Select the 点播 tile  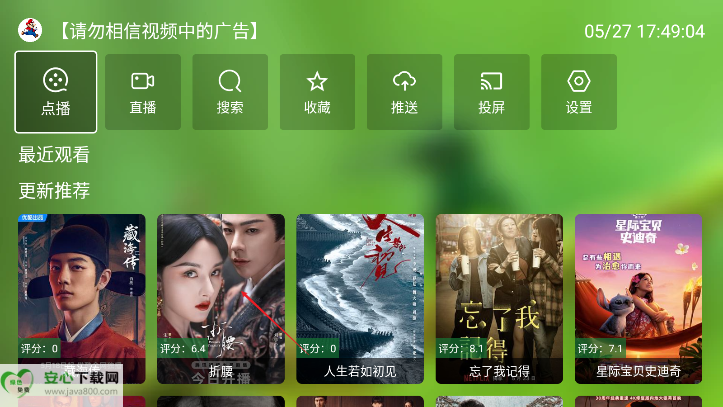tap(56, 92)
